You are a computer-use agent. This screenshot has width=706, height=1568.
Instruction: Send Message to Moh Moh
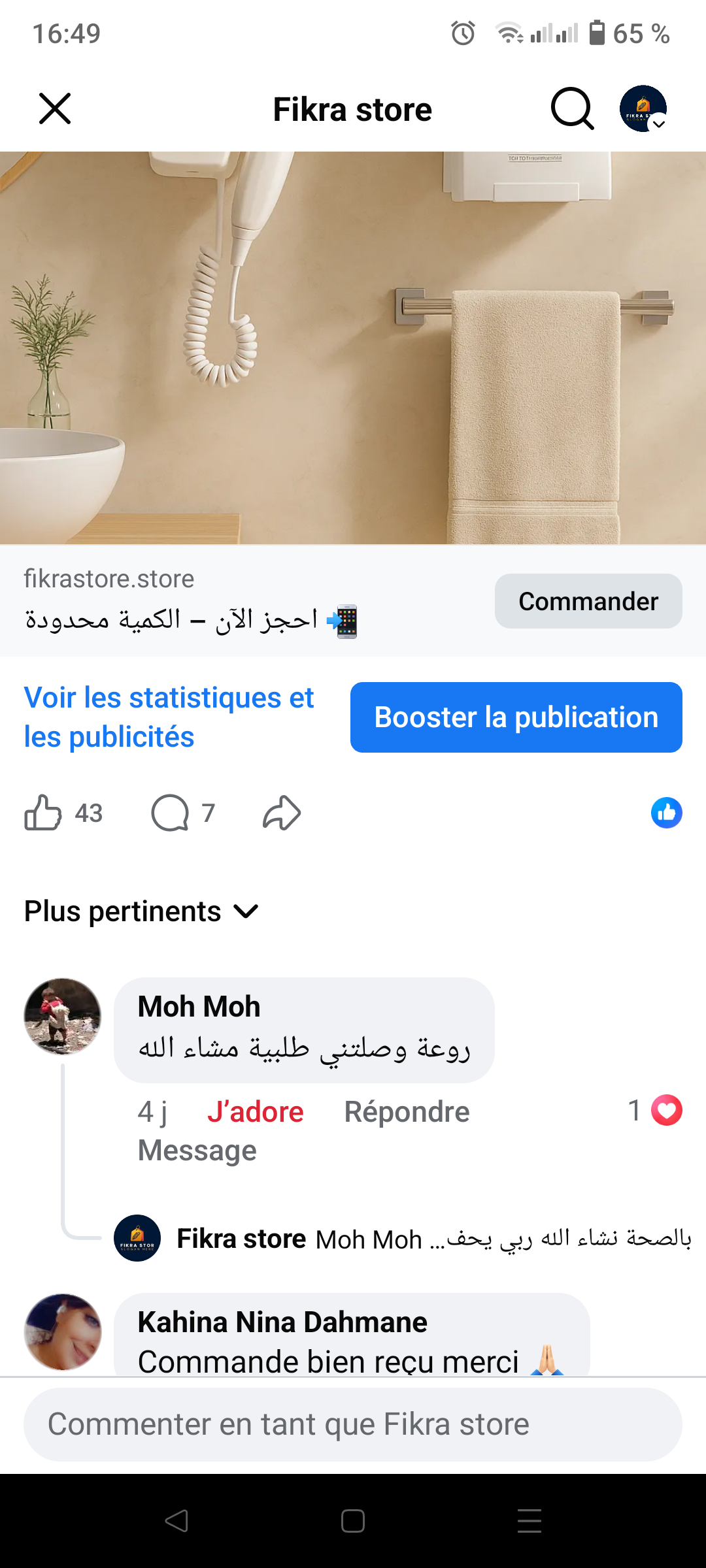197,1150
